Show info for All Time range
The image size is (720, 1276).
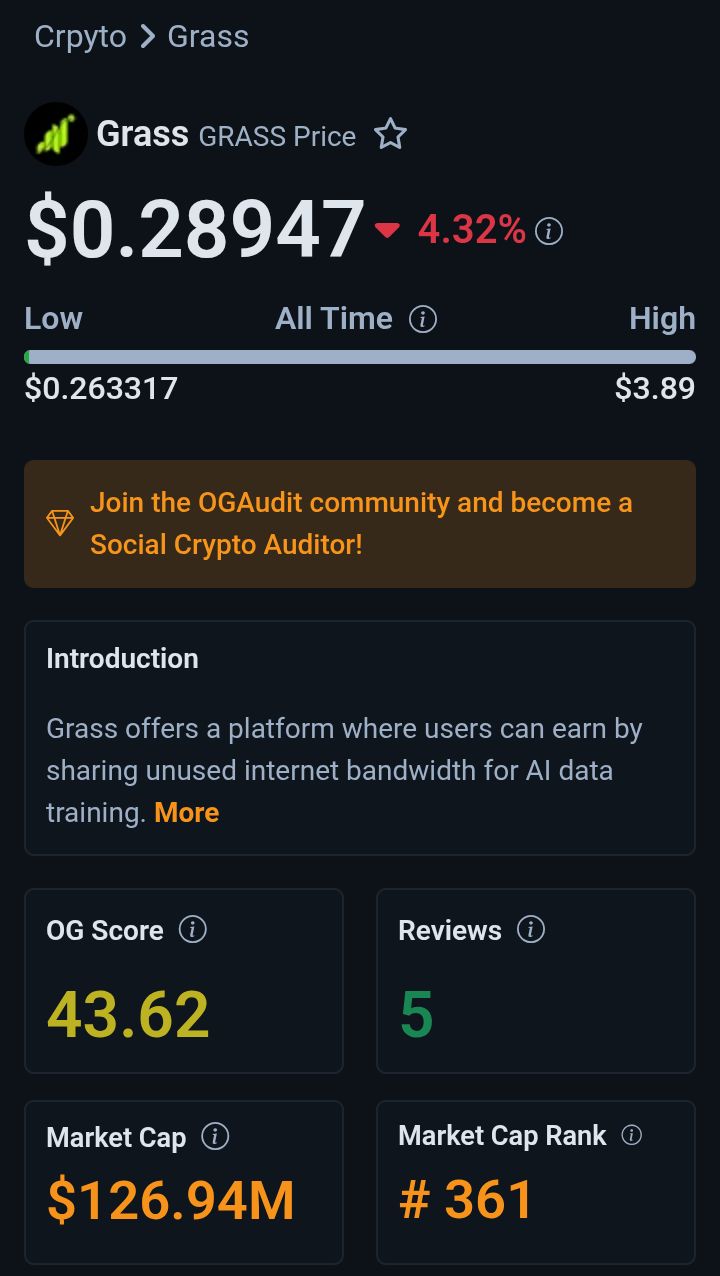[423, 319]
